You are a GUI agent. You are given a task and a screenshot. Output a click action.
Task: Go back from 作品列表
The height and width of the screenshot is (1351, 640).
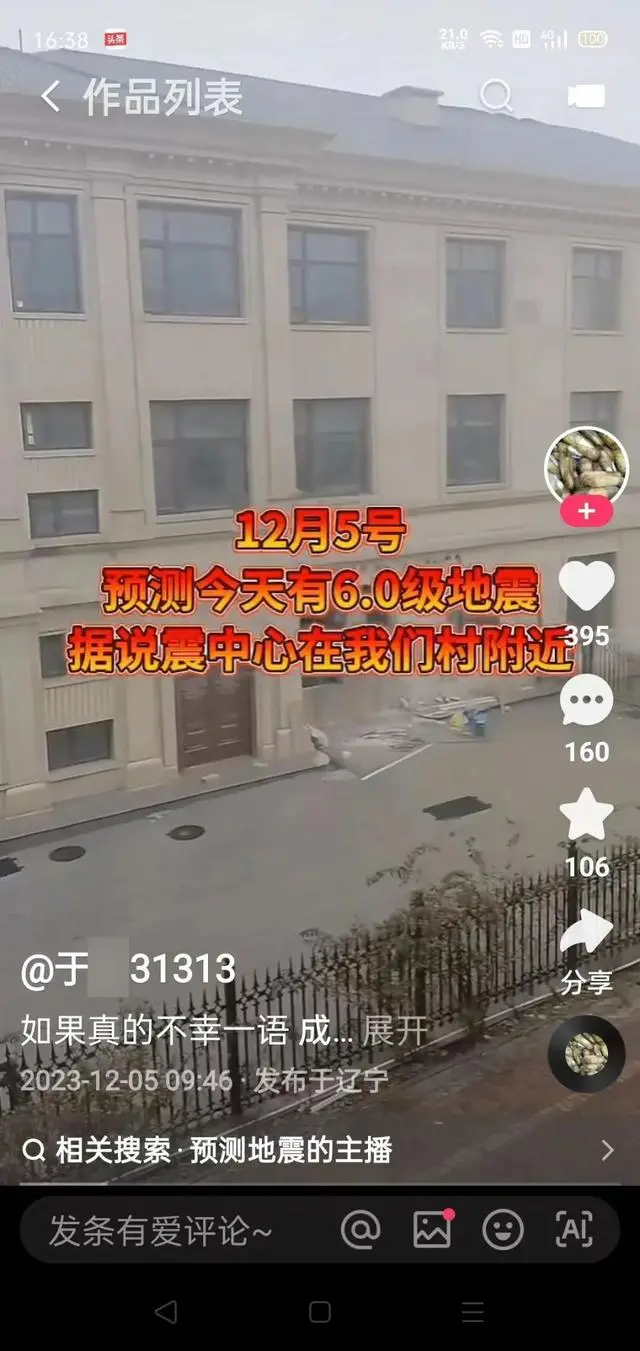tap(50, 97)
